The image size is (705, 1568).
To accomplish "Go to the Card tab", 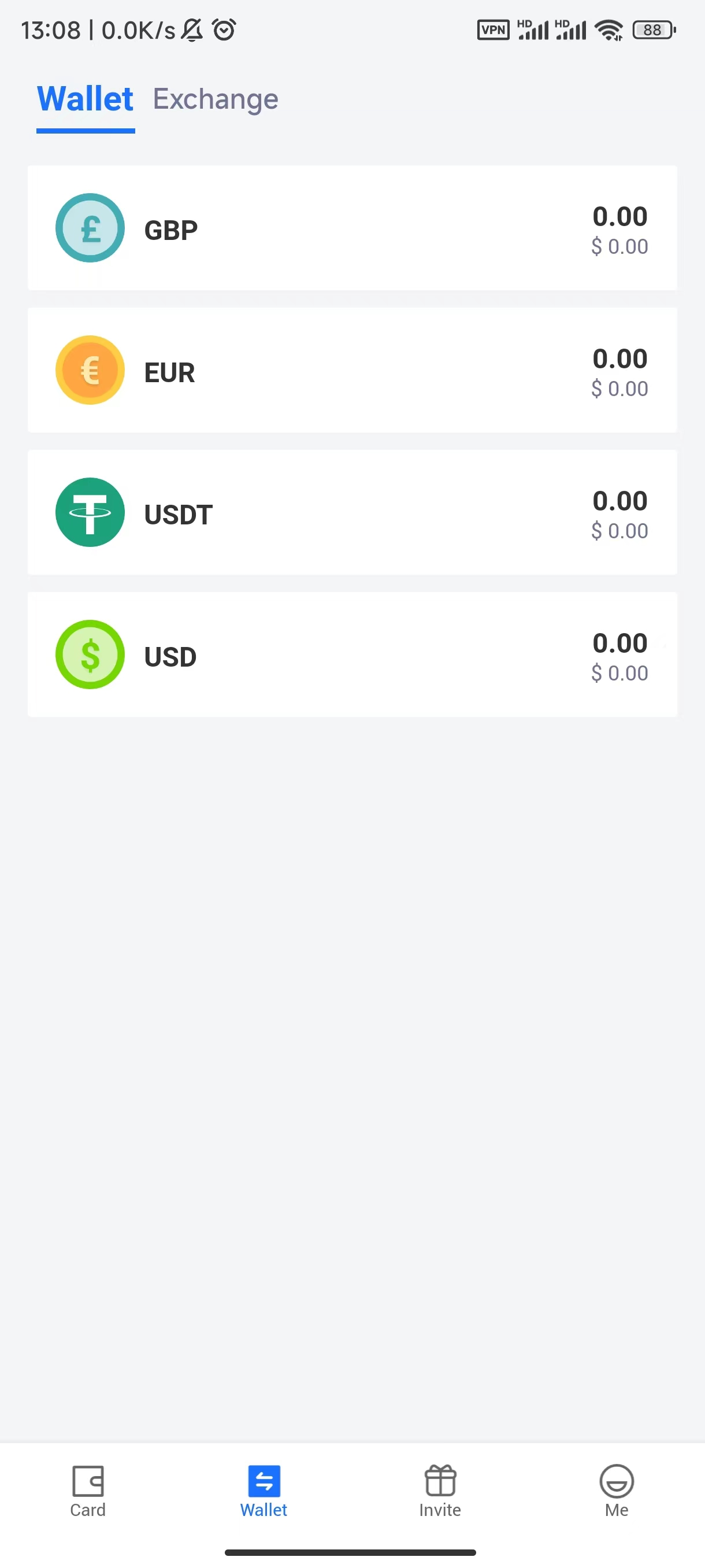I will pos(88,1491).
